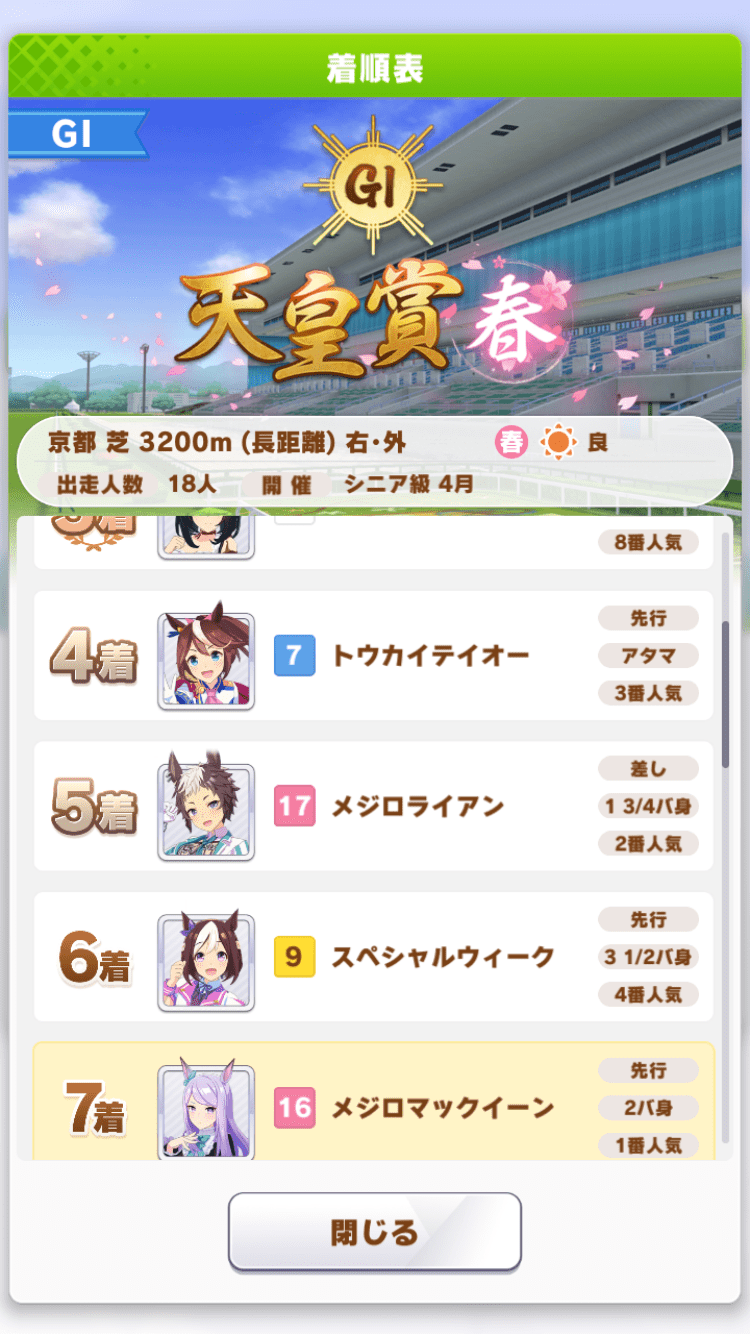Click the 2バ身 margin indicator for Mejiro McQueen
Viewport: 750px width, 1334px height.
pos(648,1108)
